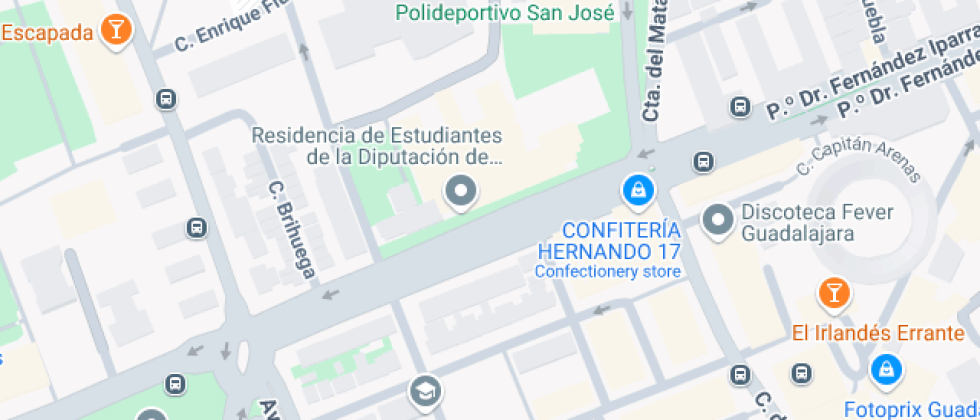Tap the school graduation cap marker
The height and width of the screenshot is (420, 980).
(x=425, y=392)
